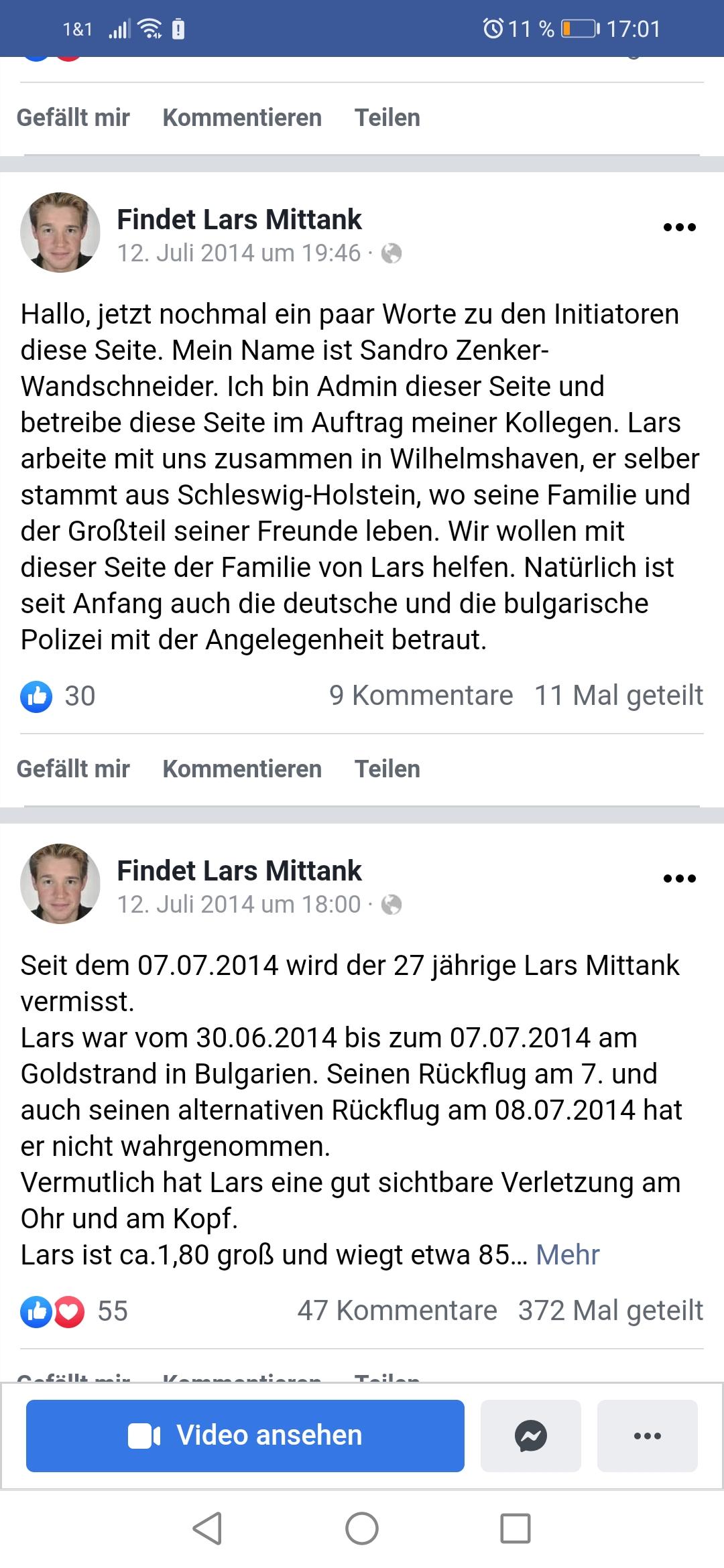Tap profile picture on the 18:00 post

[x=60, y=883]
